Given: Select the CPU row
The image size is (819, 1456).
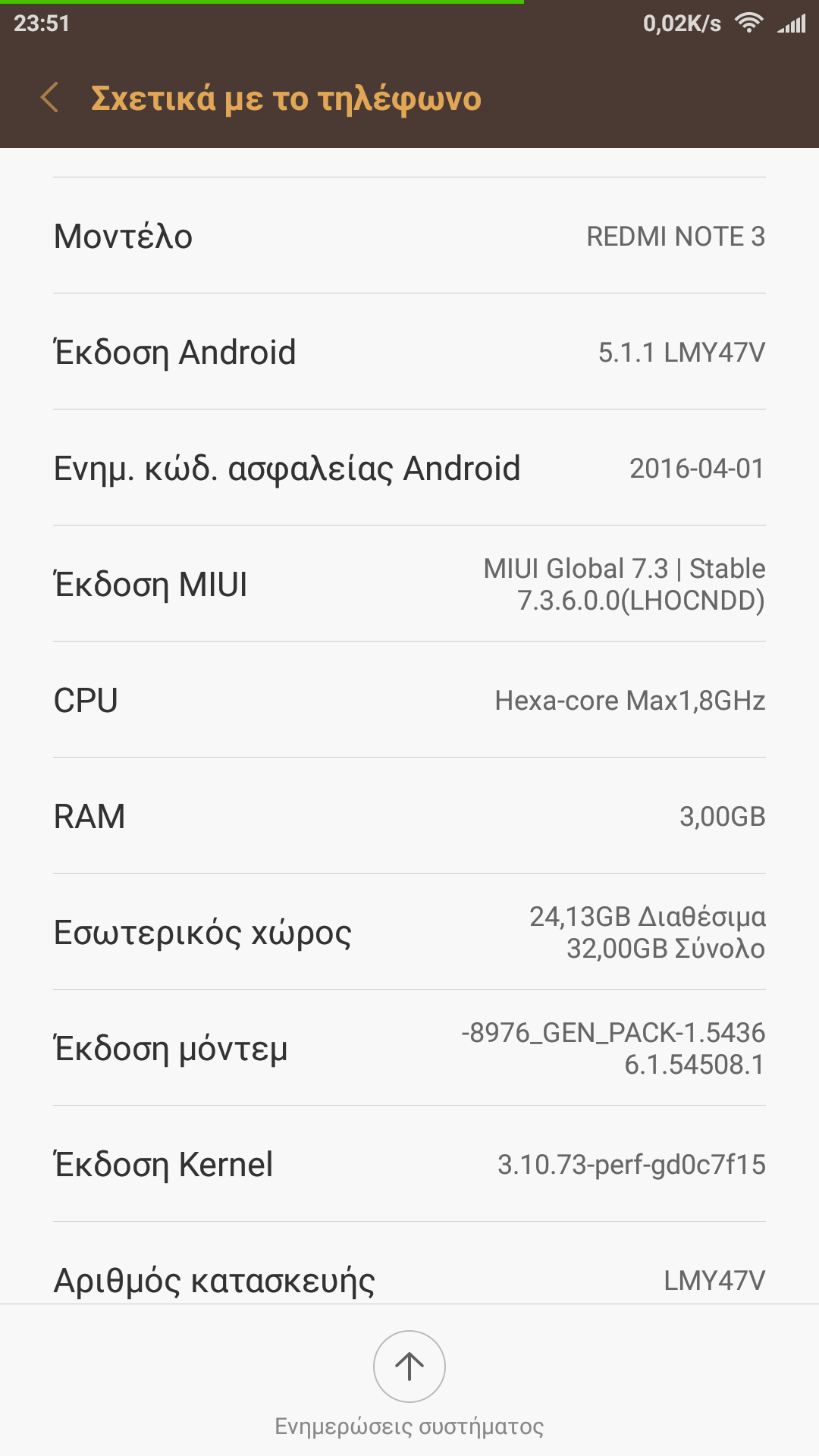Looking at the screenshot, I should pyautogui.click(x=409, y=700).
